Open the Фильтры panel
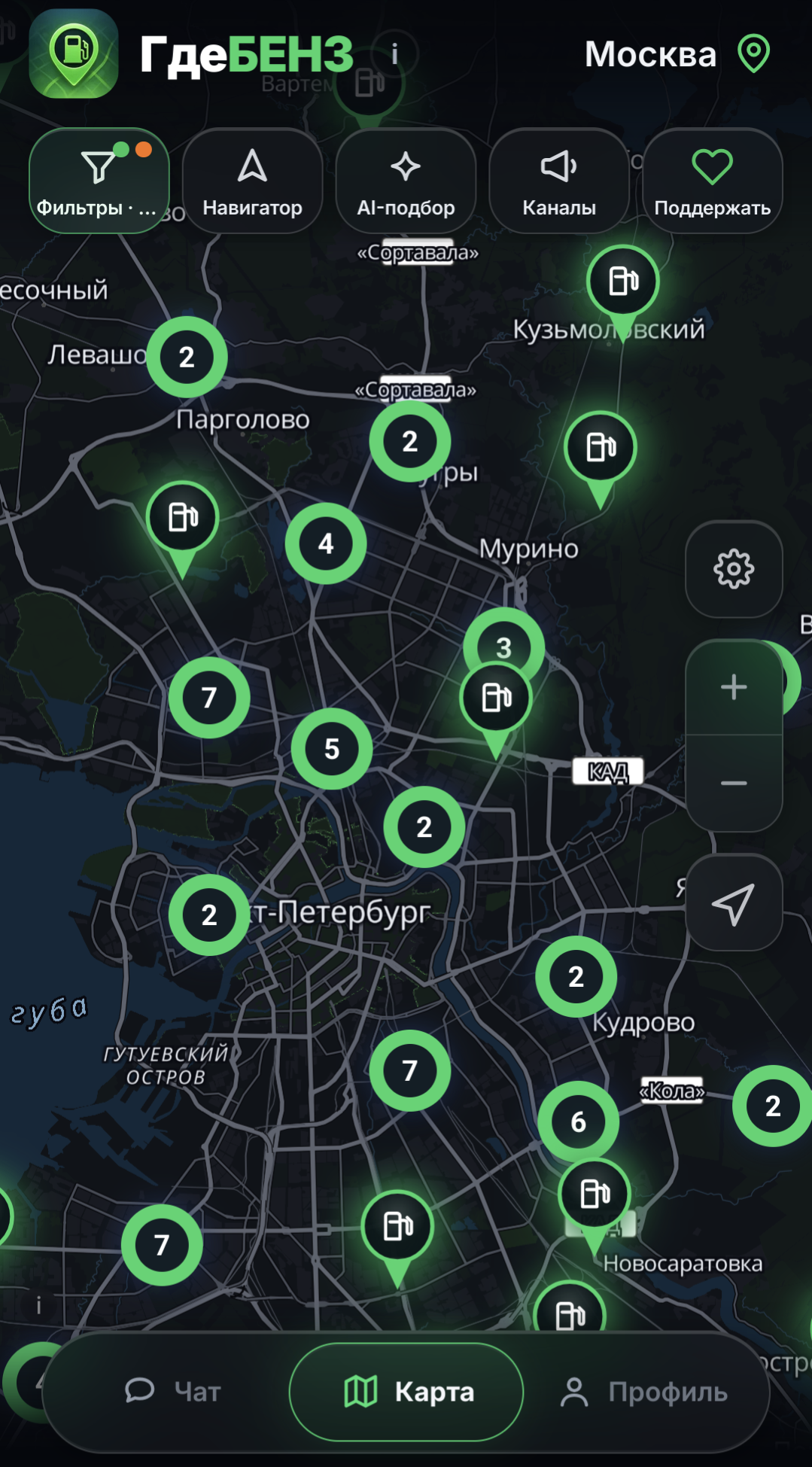Screen dimensions: 812x1467 [99, 181]
